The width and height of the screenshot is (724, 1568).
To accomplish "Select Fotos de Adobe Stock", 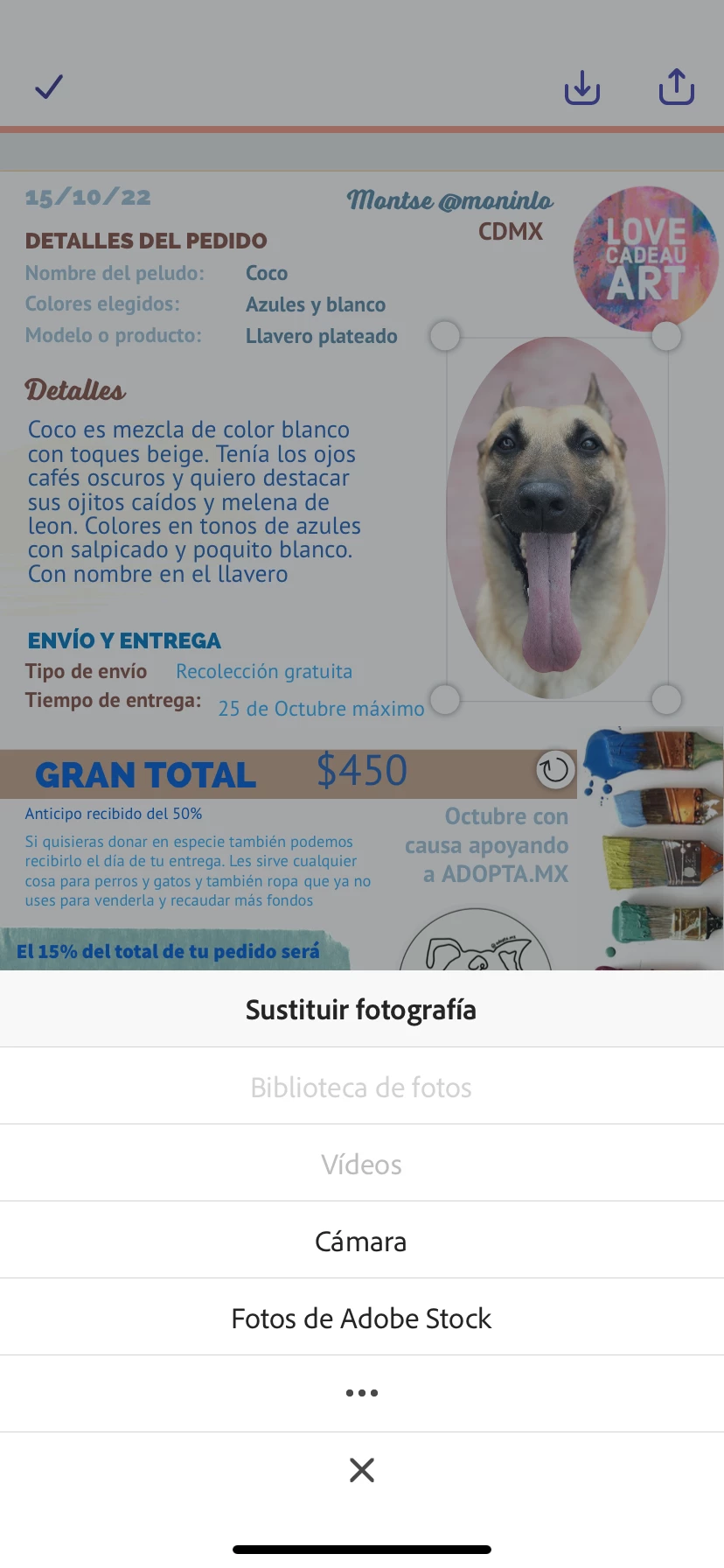I will point(361,1318).
